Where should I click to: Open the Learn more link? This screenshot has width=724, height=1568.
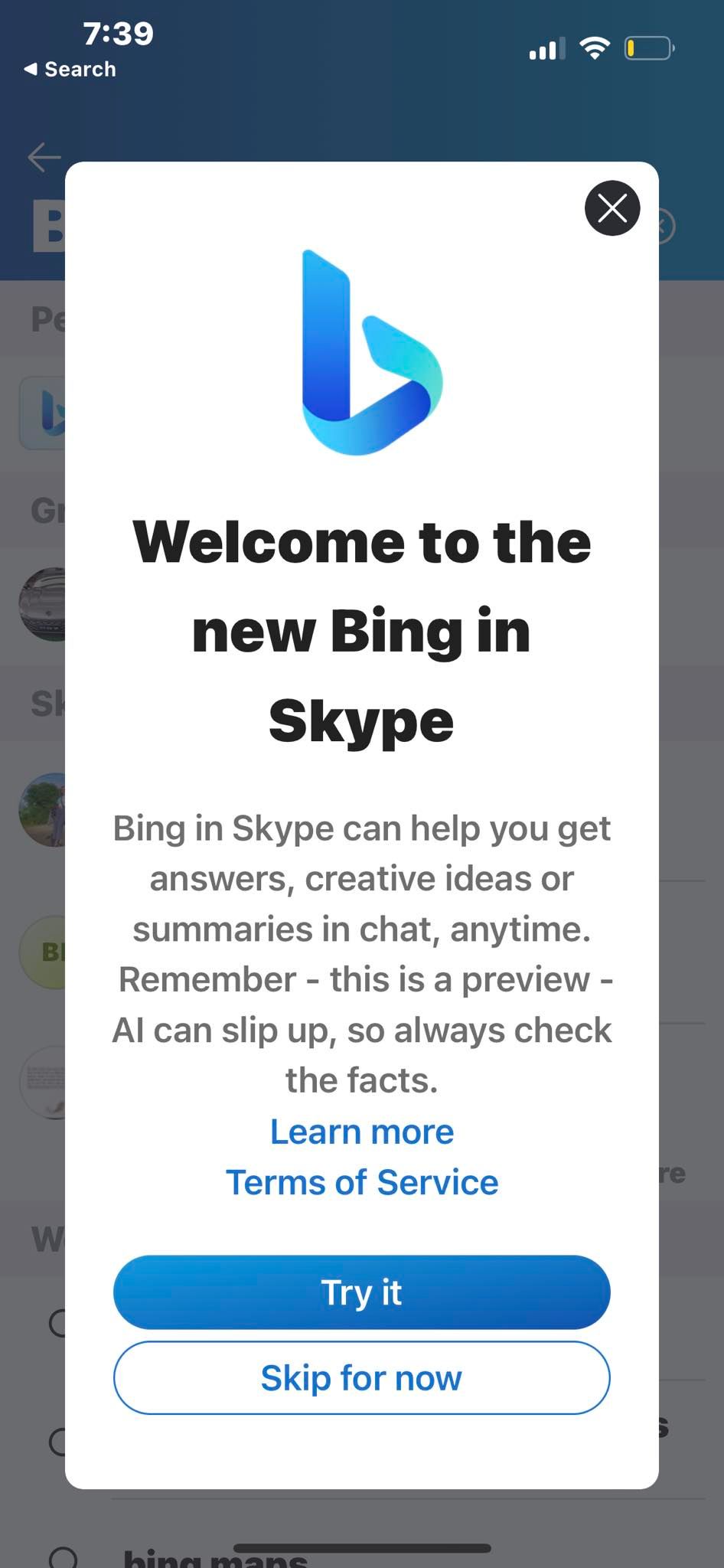point(361,1131)
